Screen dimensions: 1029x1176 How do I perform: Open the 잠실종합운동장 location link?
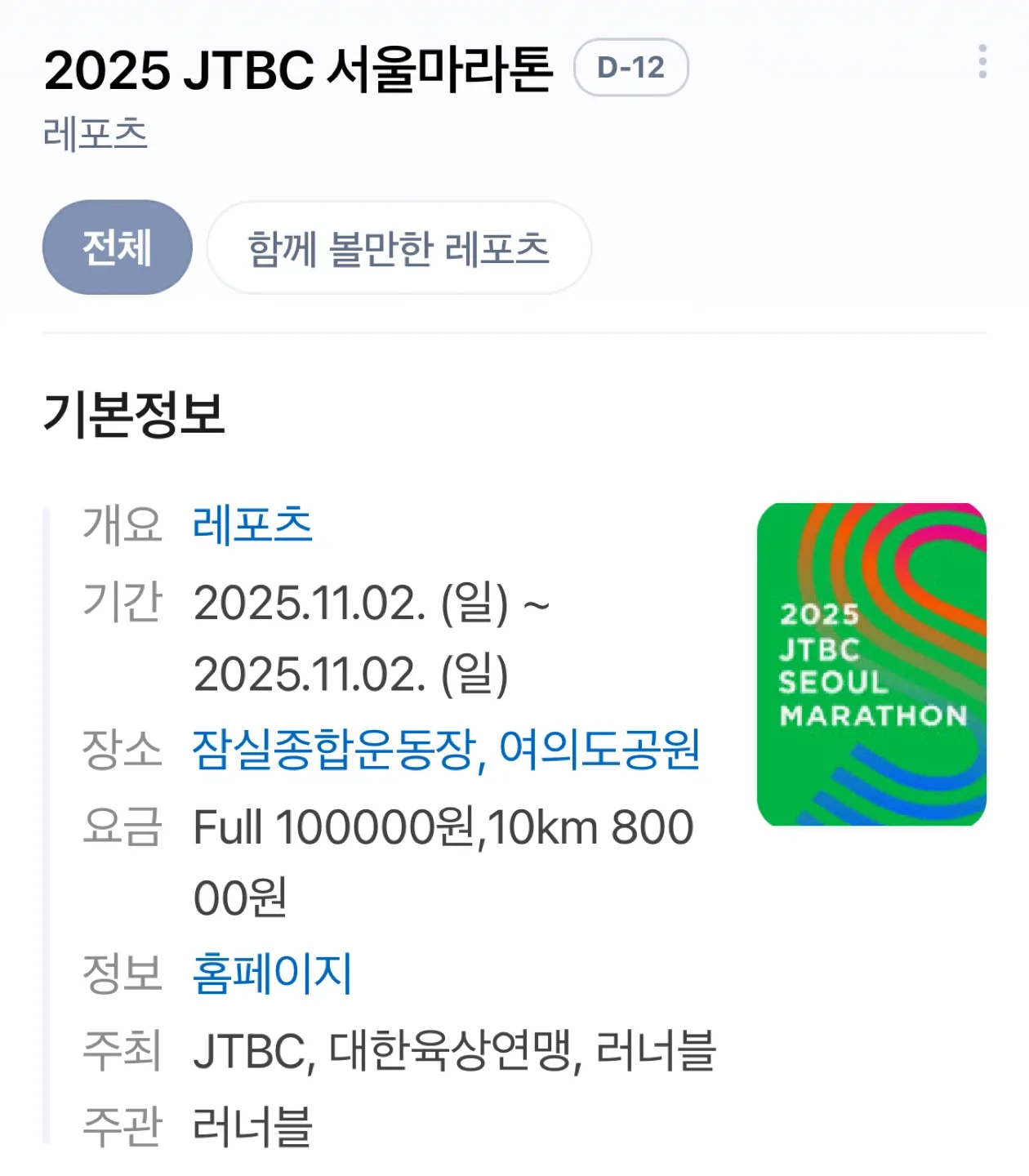coord(334,750)
